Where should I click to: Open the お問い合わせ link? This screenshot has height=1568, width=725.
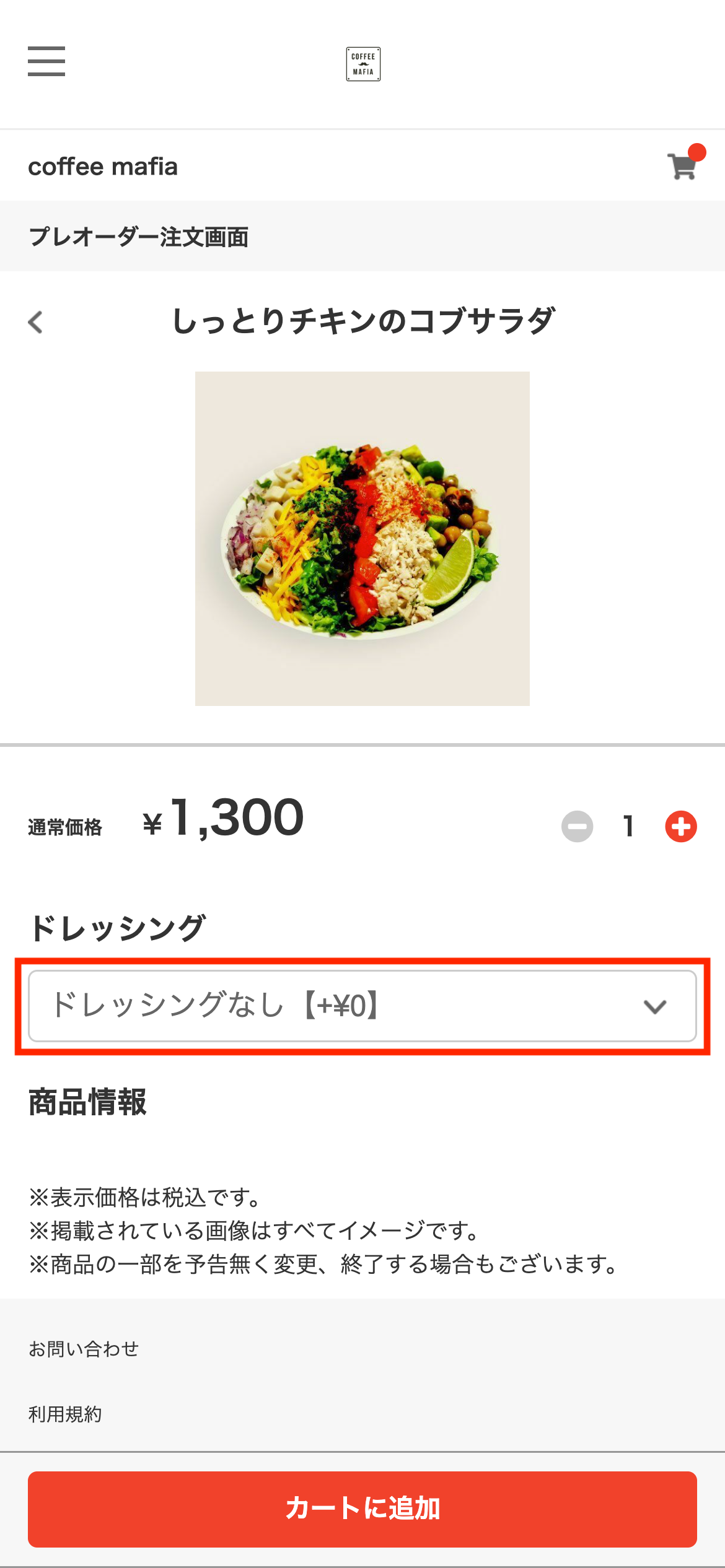[x=84, y=1348]
